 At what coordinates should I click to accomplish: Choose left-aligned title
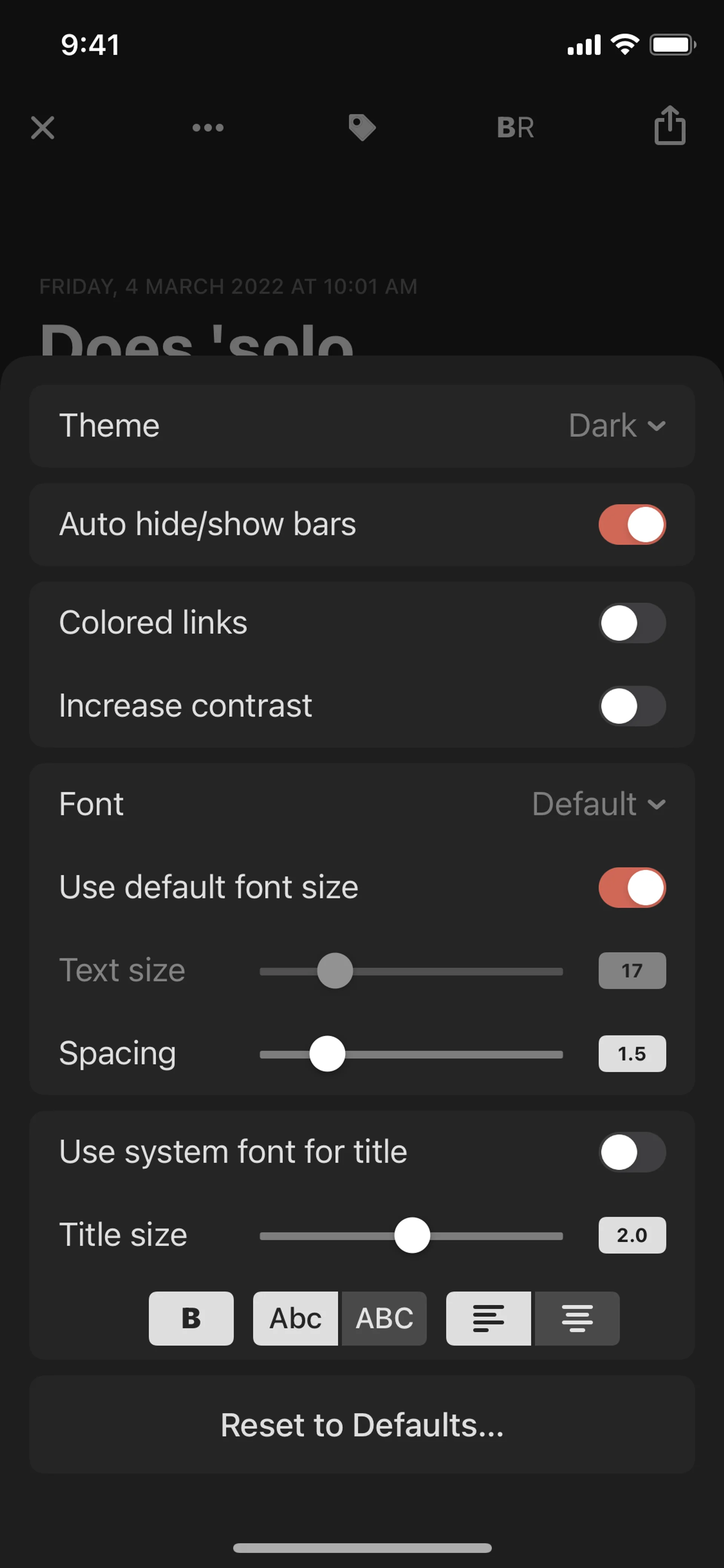489,1318
